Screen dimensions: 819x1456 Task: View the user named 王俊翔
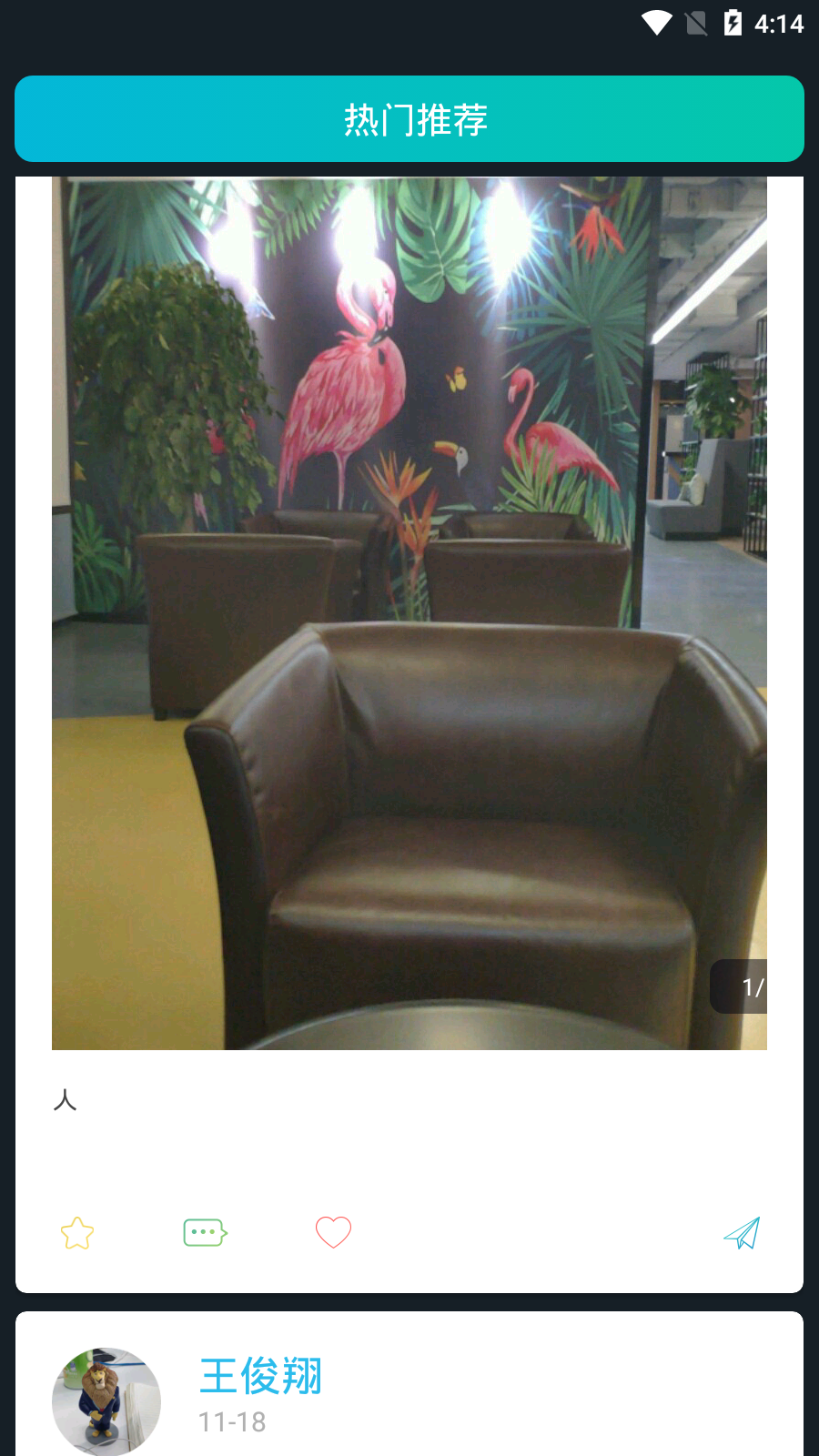(x=261, y=1376)
